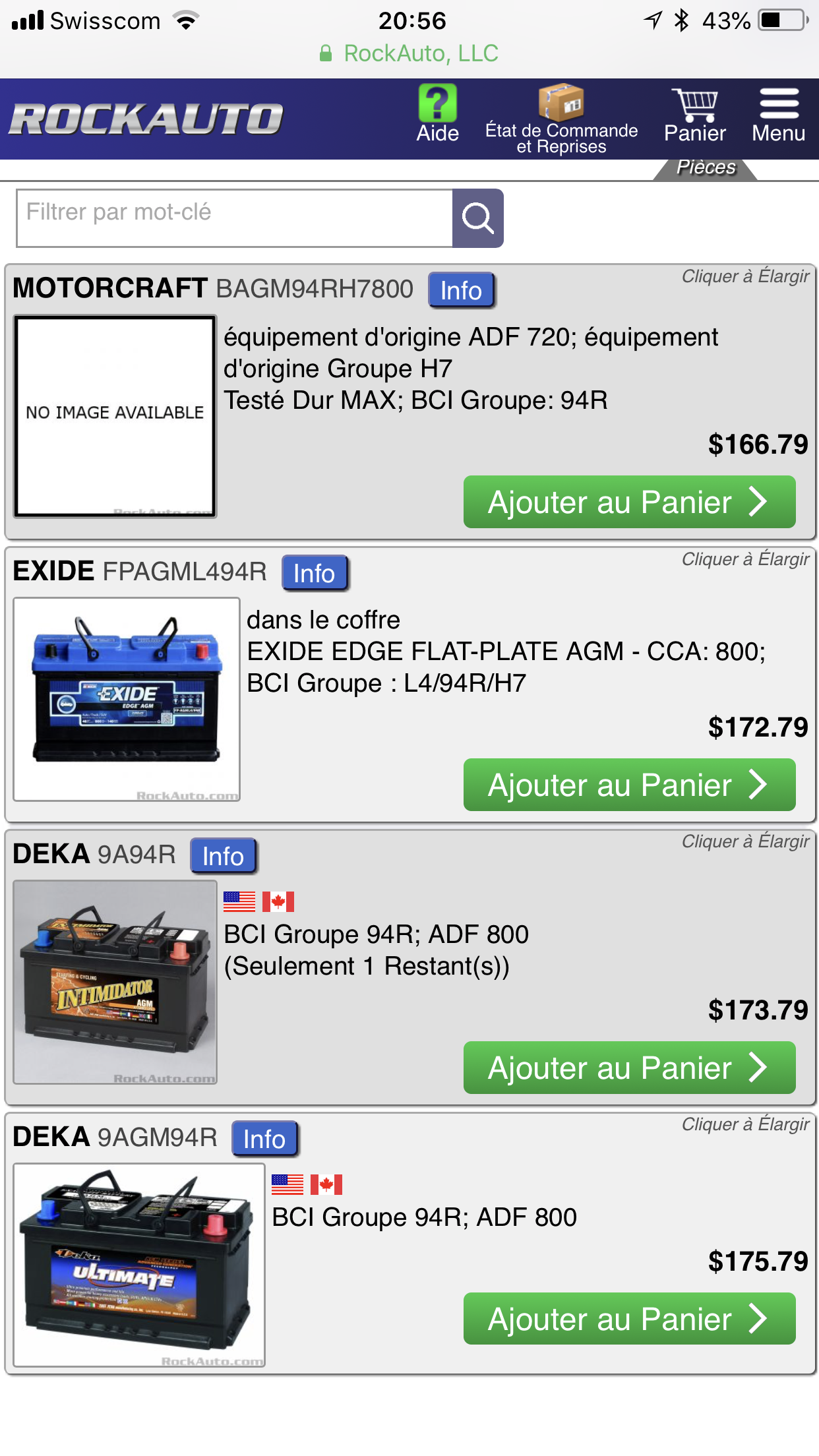Show Info for Motorcraft BAGM94RH7800

pos(461,290)
